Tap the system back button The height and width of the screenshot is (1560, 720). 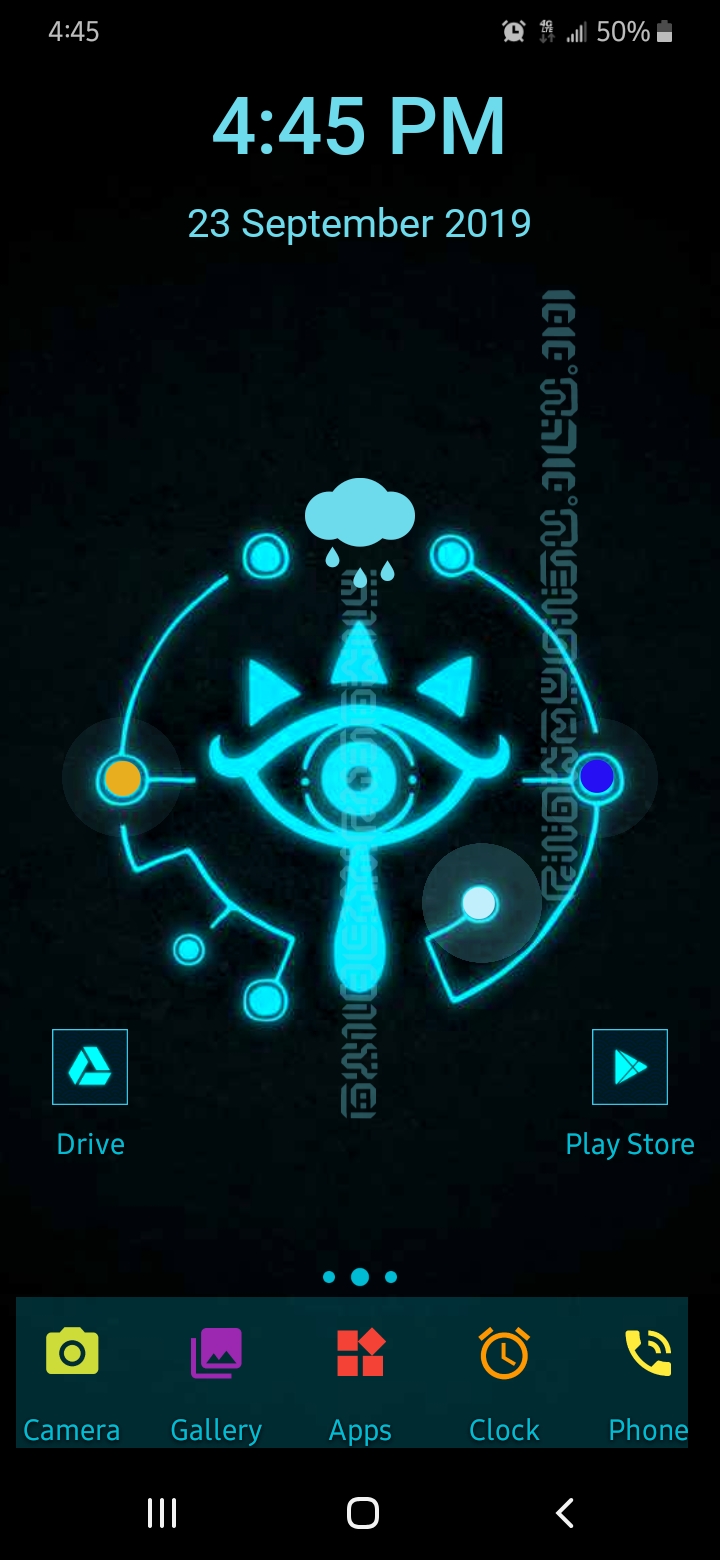pyautogui.click(x=565, y=1513)
